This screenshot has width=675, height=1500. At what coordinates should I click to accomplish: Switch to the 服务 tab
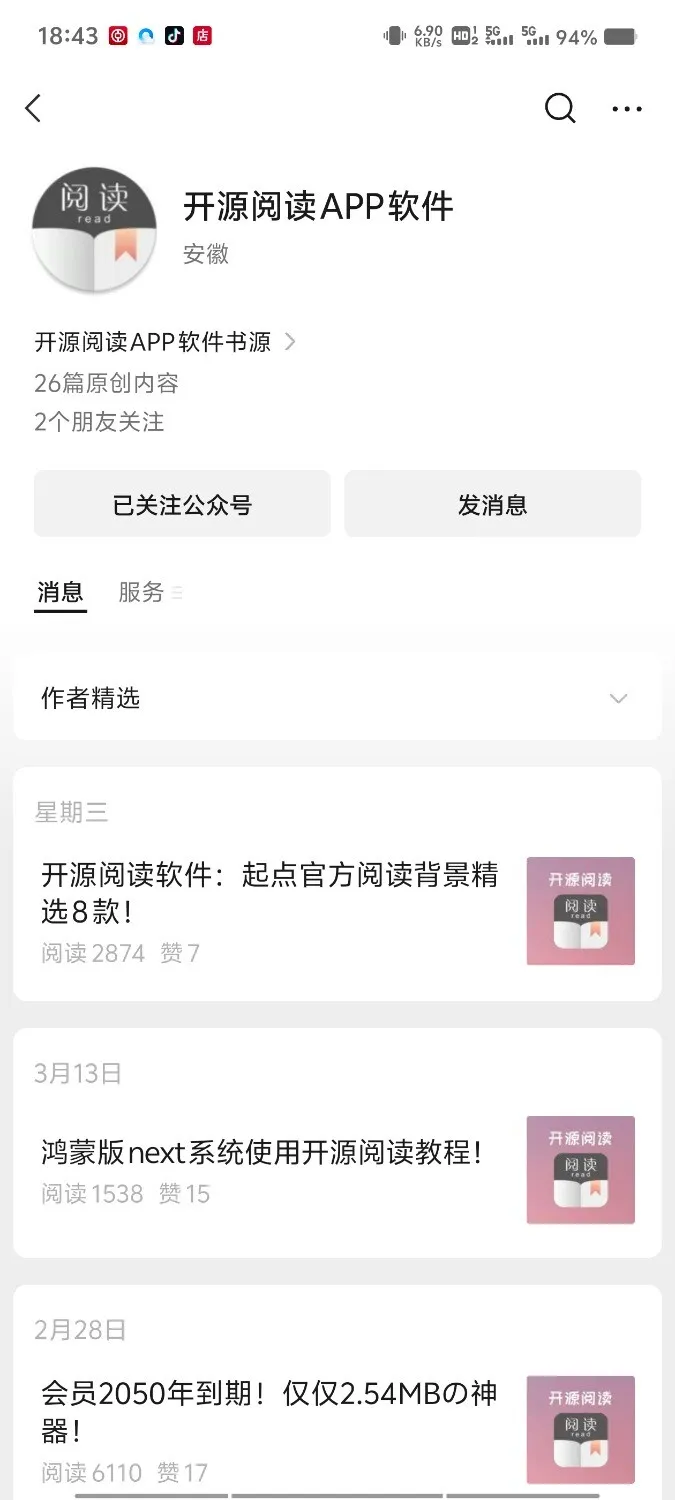click(x=142, y=592)
